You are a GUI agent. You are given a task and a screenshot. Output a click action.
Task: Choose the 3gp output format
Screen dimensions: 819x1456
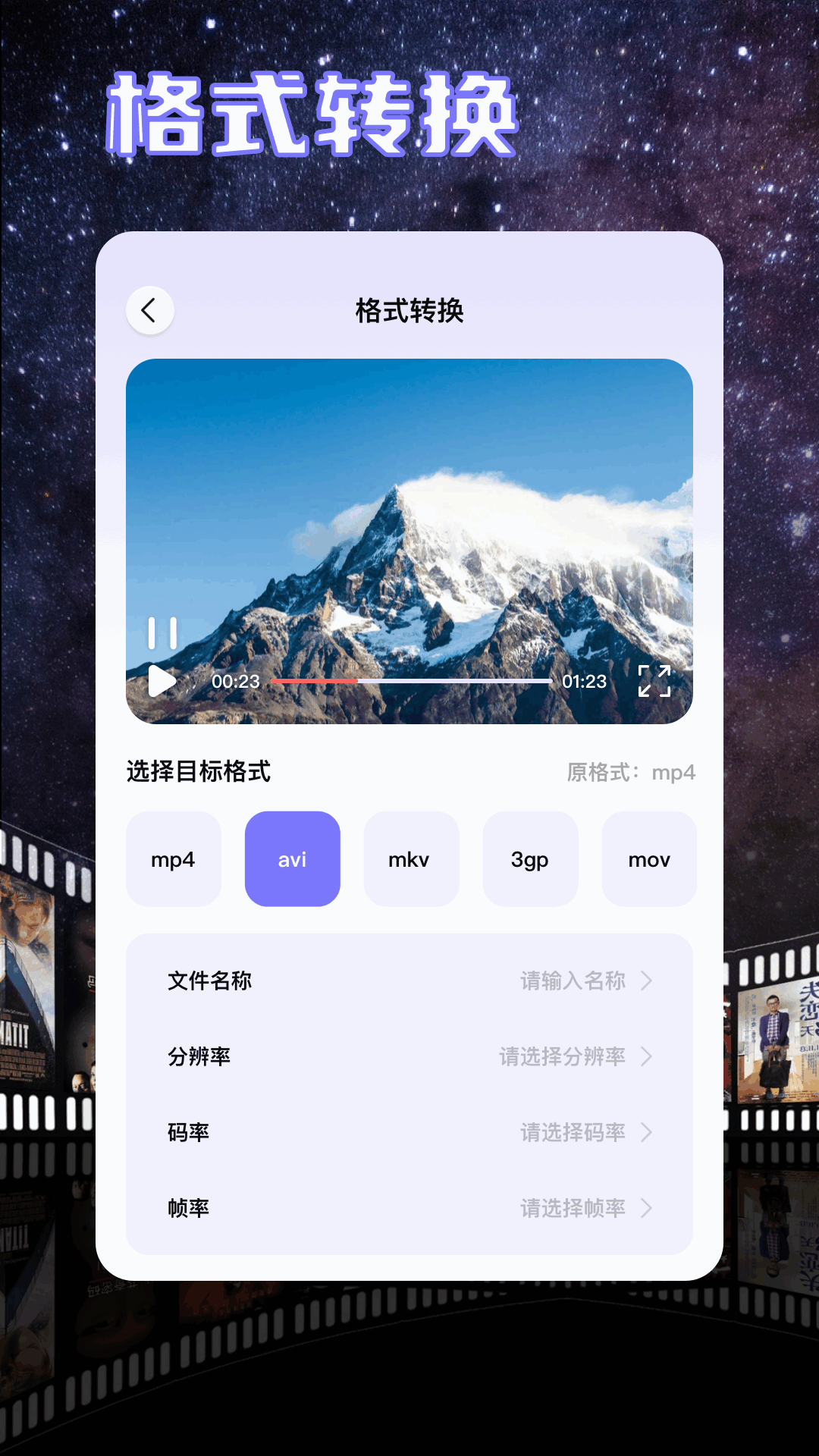tap(530, 858)
